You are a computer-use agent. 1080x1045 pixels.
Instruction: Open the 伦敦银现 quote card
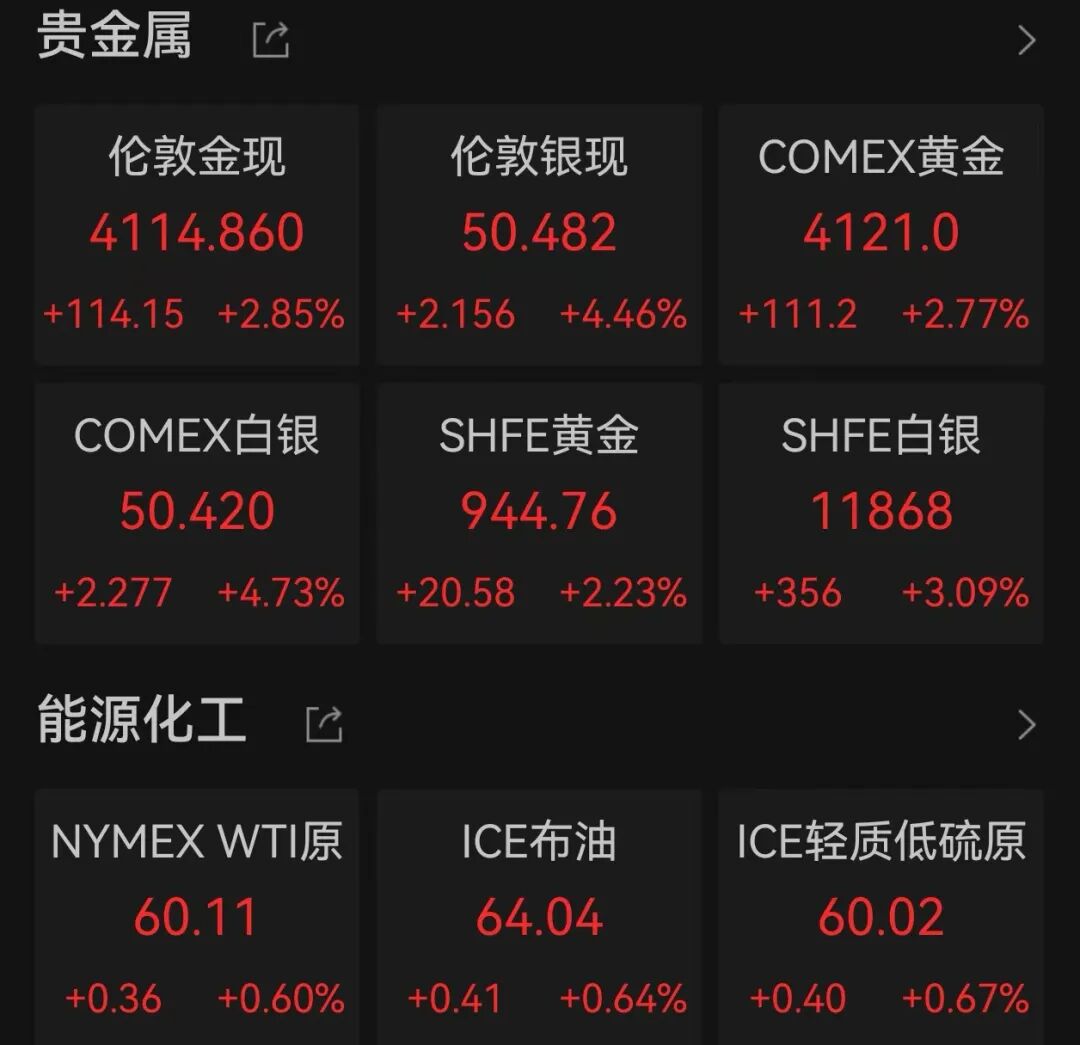click(x=539, y=235)
